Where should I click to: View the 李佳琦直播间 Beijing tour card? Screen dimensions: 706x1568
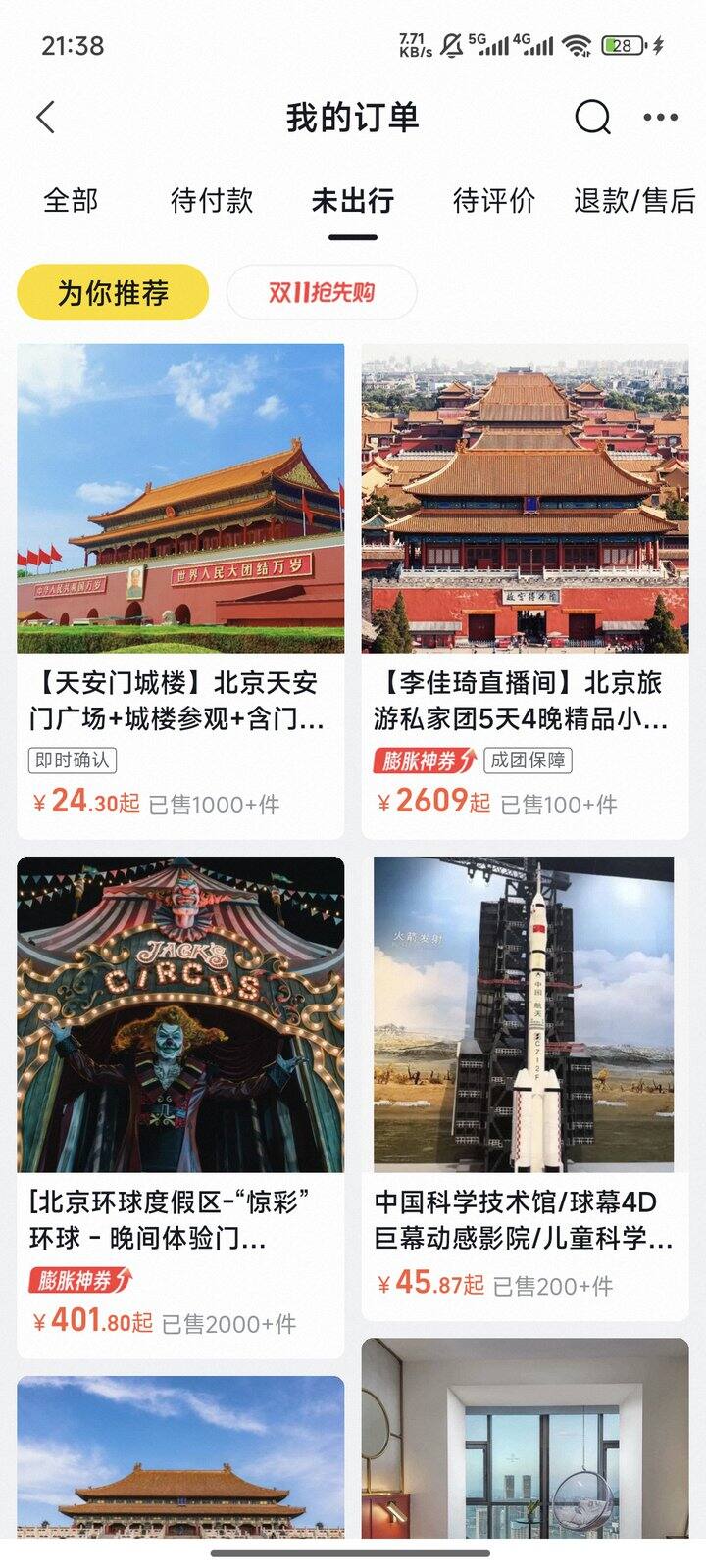point(525,588)
